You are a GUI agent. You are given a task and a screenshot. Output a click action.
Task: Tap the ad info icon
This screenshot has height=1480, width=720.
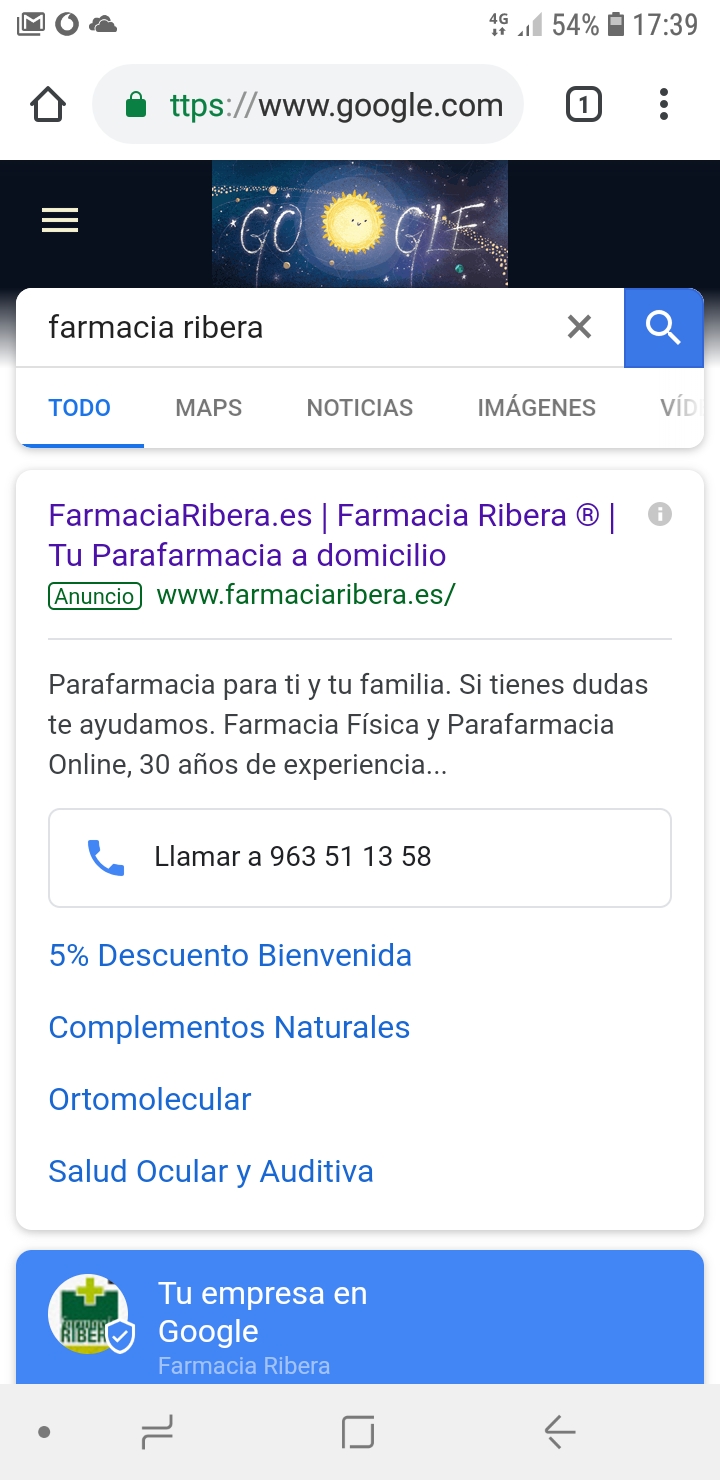(x=660, y=515)
